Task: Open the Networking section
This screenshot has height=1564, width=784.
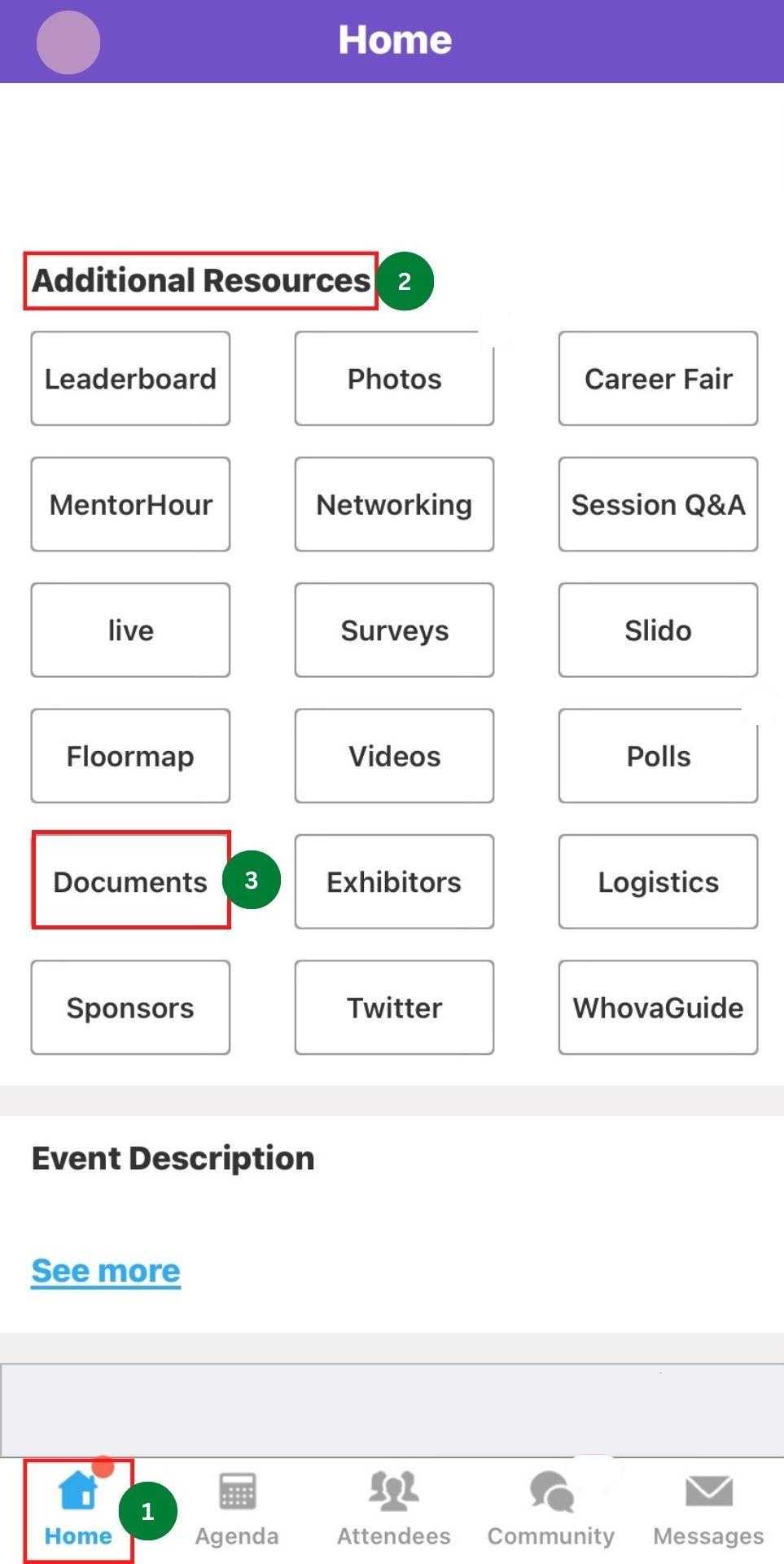Action: (x=394, y=504)
